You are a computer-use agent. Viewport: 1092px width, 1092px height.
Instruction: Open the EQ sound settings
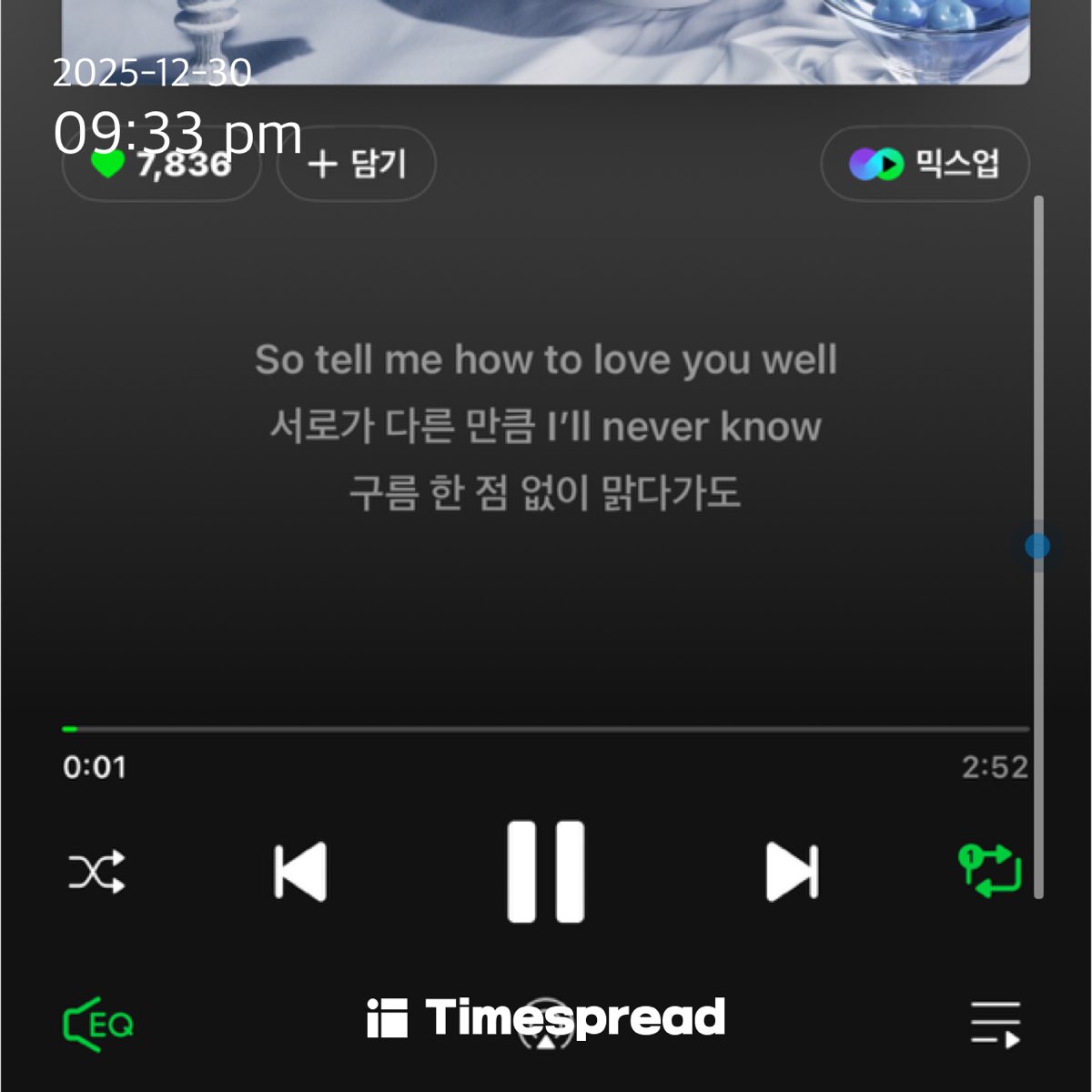98,1025
